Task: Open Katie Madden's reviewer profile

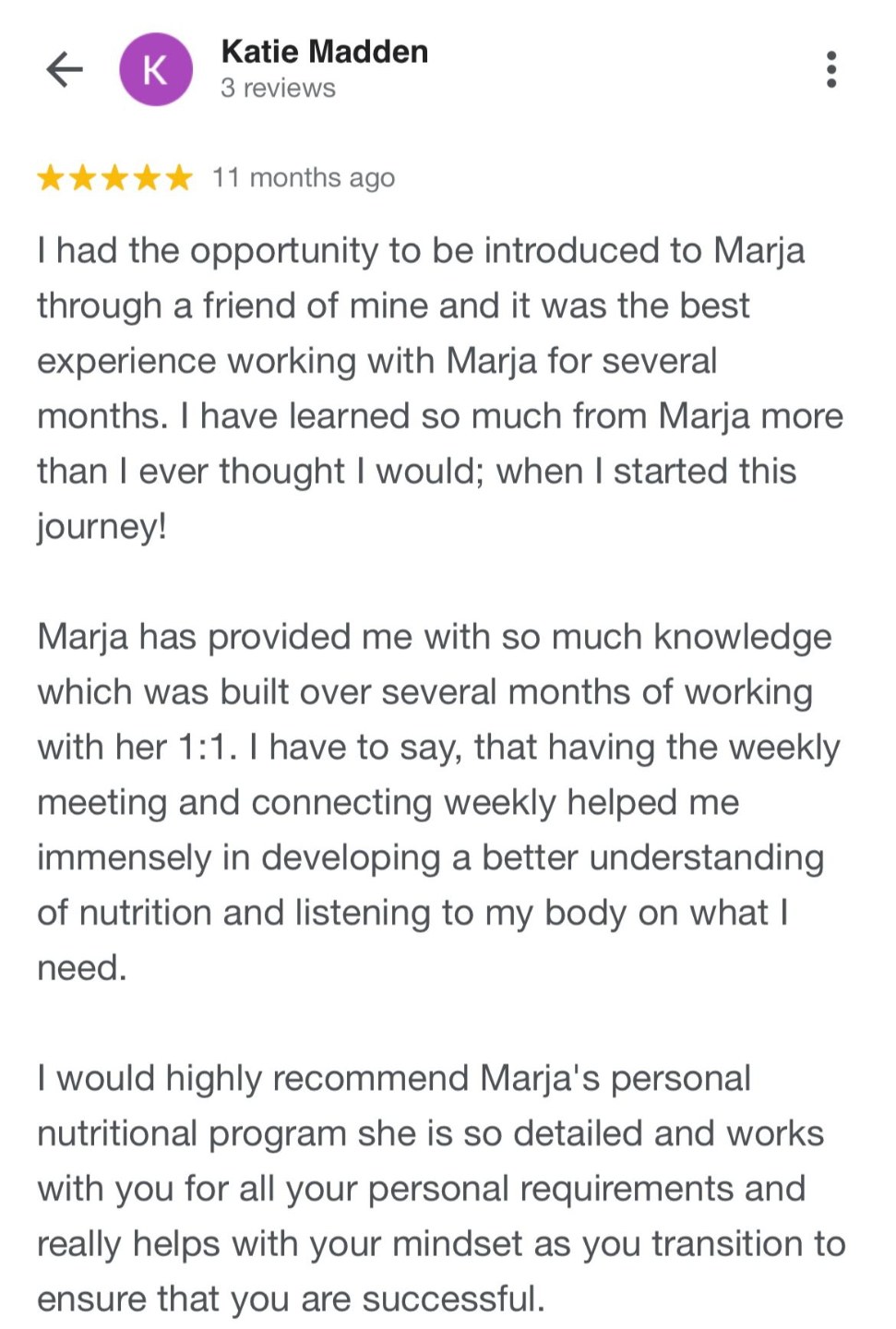Action: (x=324, y=53)
